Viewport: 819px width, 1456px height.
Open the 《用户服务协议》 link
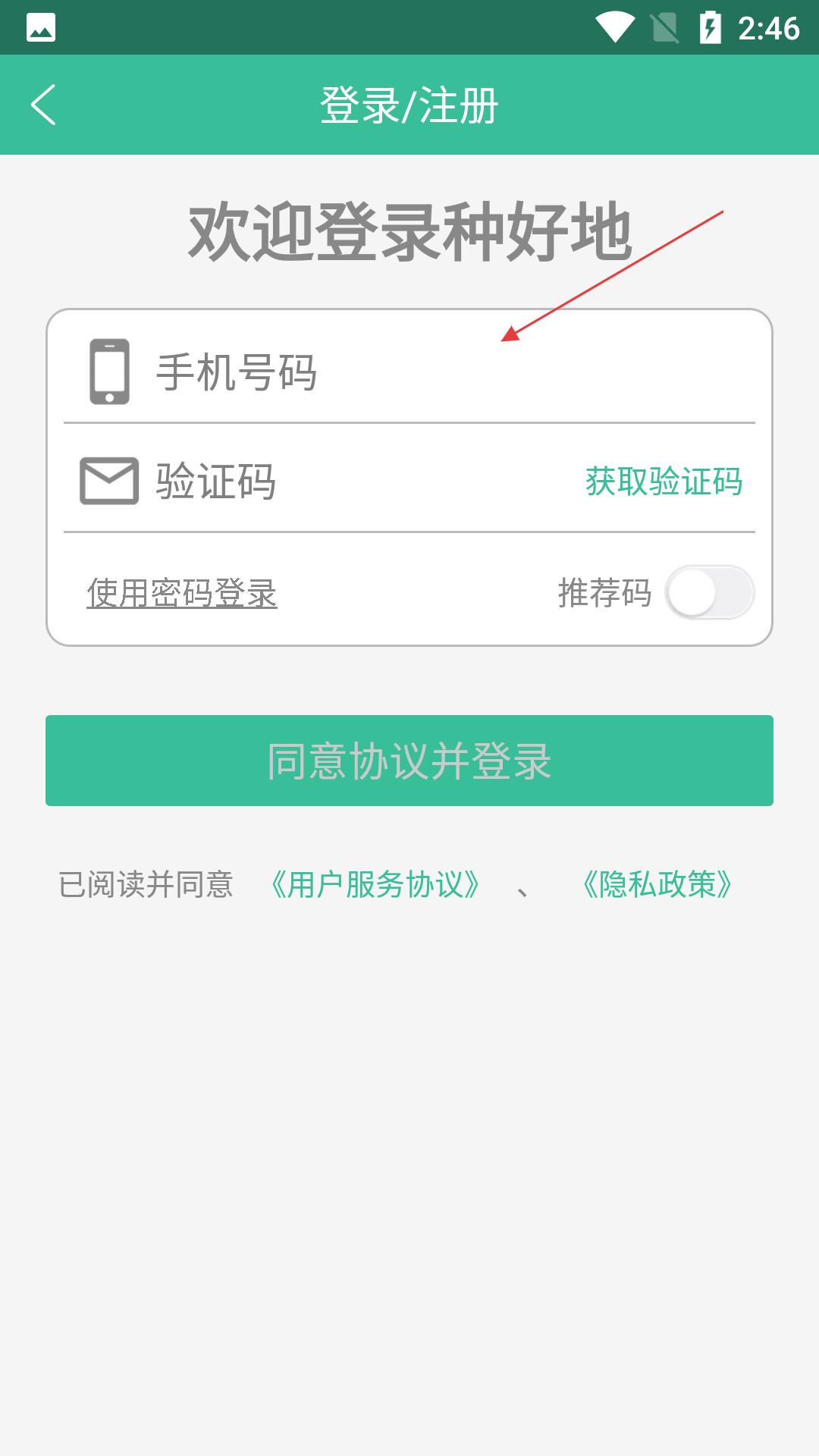click(x=376, y=885)
